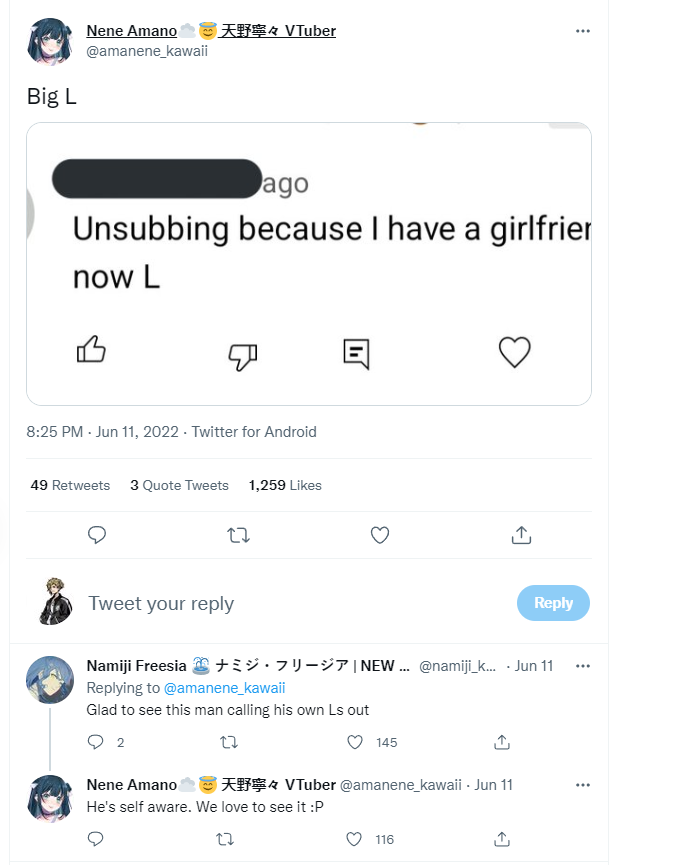The height and width of the screenshot is (865, 680).
Task: Open the attached screenshot image in the tweet
Action: coord(308,263)
